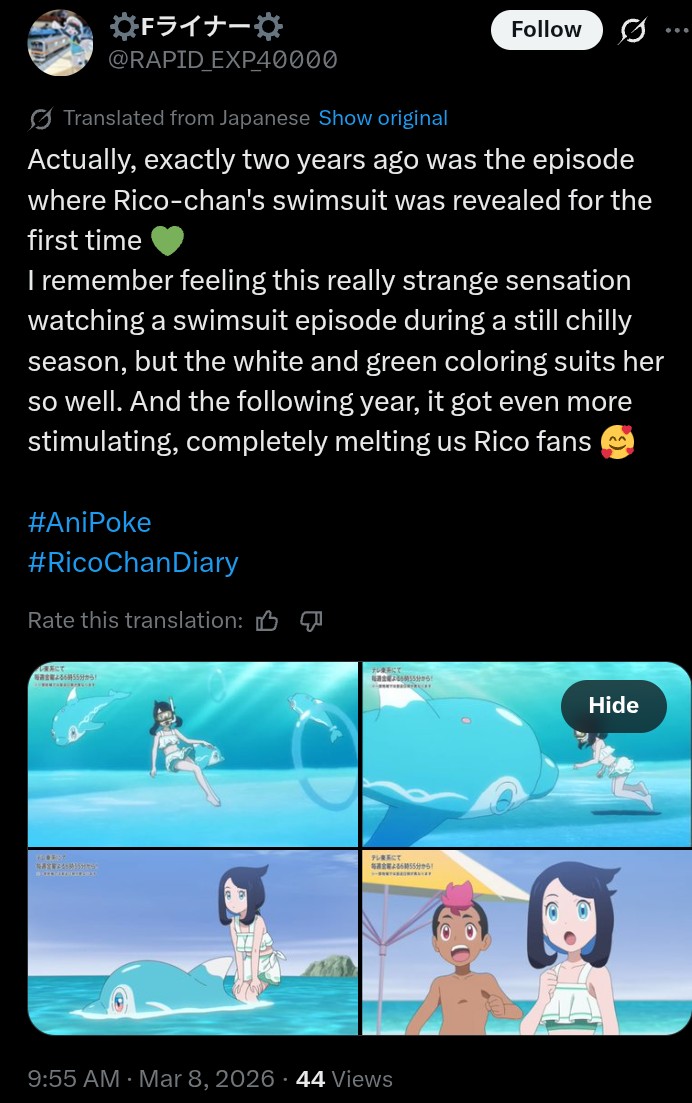This screenshot has height=1103, width=692.
Task: Open the author's profile picture
Action: (60, 42)
